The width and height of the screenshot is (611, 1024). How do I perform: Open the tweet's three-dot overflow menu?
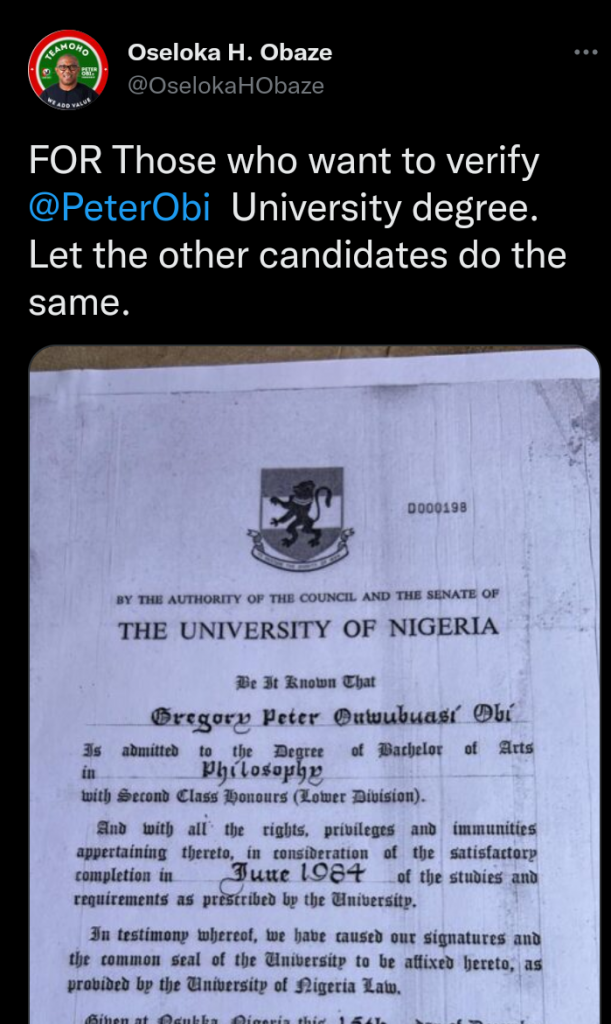click(x=585, y=53)
